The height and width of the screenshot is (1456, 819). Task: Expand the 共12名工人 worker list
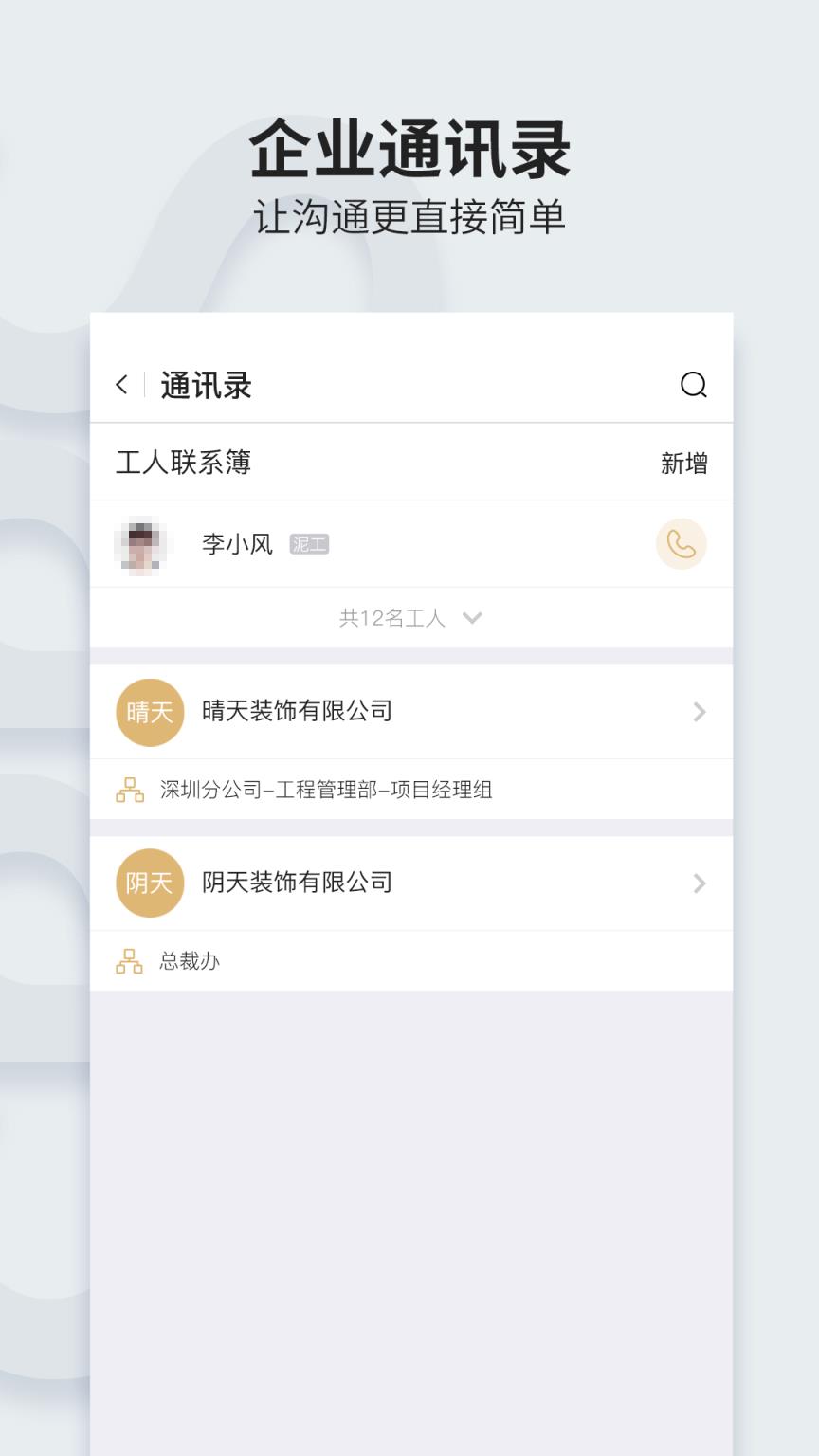[411, 618]
